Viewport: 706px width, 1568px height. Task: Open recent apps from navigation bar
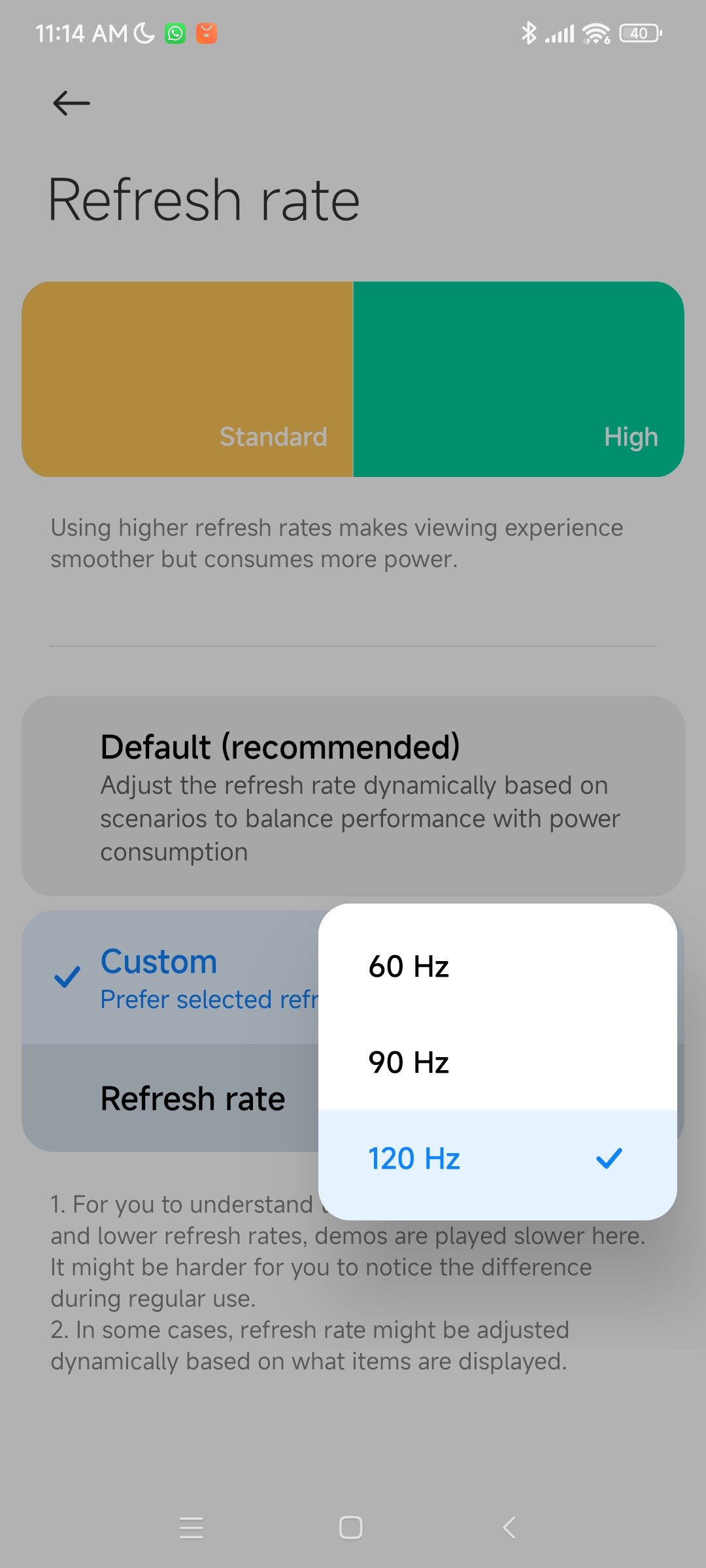[191, 1527]
